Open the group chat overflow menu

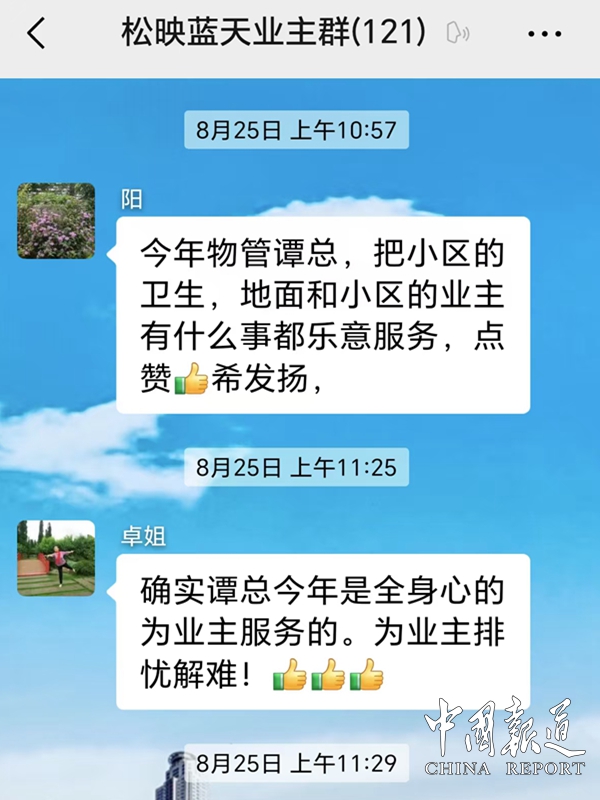(544, 34)
